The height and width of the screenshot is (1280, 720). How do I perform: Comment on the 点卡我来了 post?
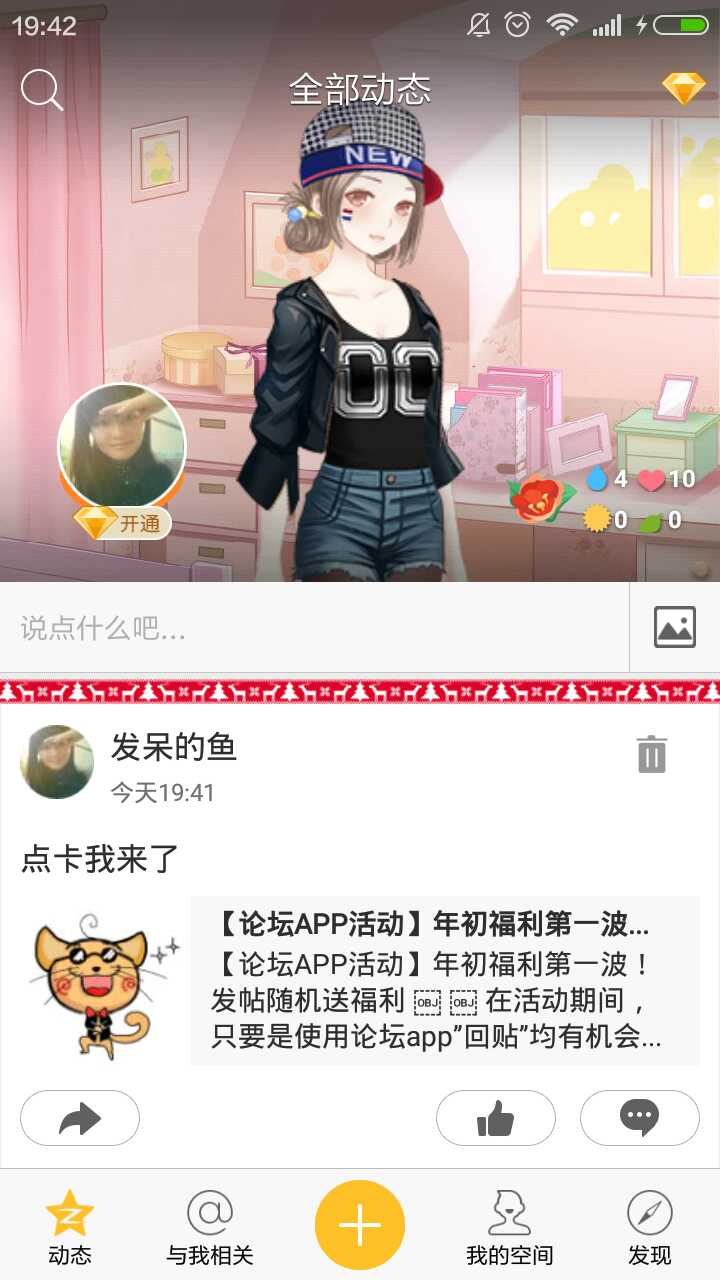coord(640,1117)
